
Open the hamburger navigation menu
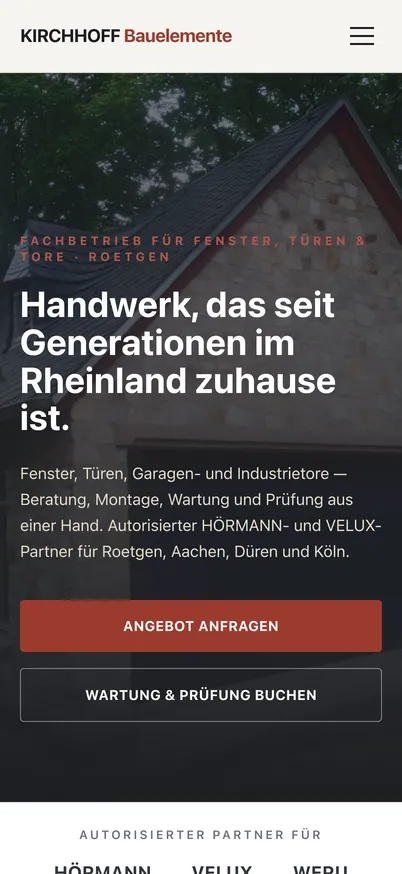[362, 36]
